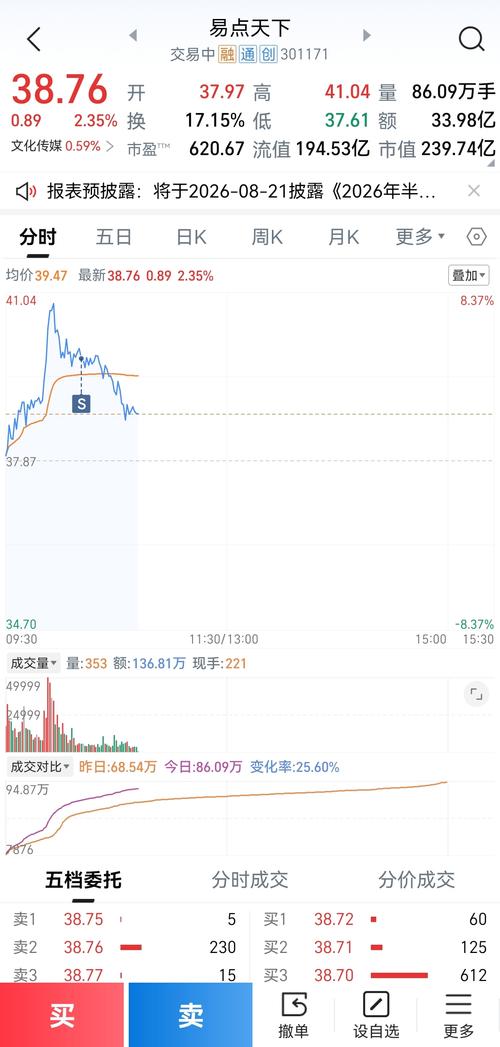The image size is (500, 1047).
Task: Open chart settings hexagon icon
Action: [477, 237]
